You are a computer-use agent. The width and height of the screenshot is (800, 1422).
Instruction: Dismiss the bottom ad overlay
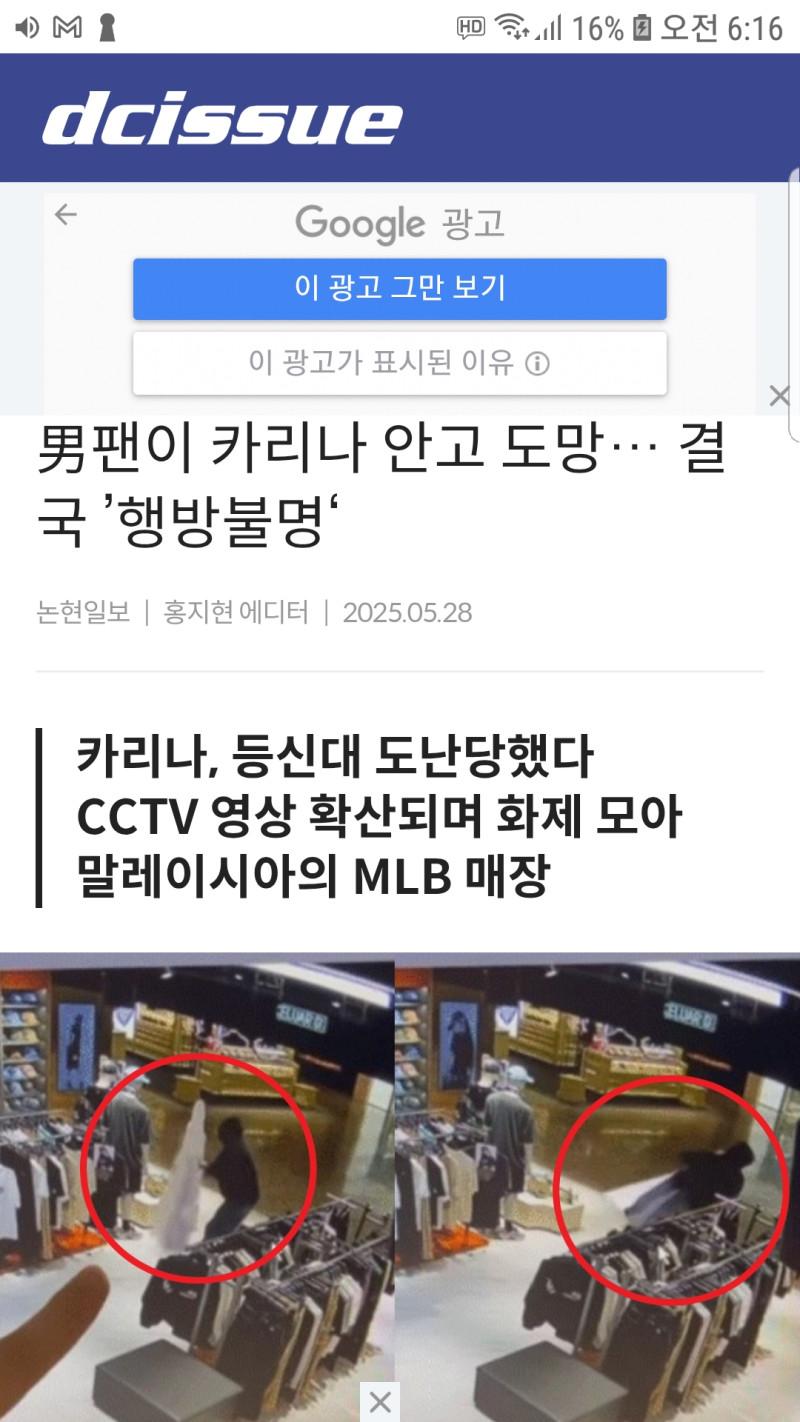click(379, 1402)
